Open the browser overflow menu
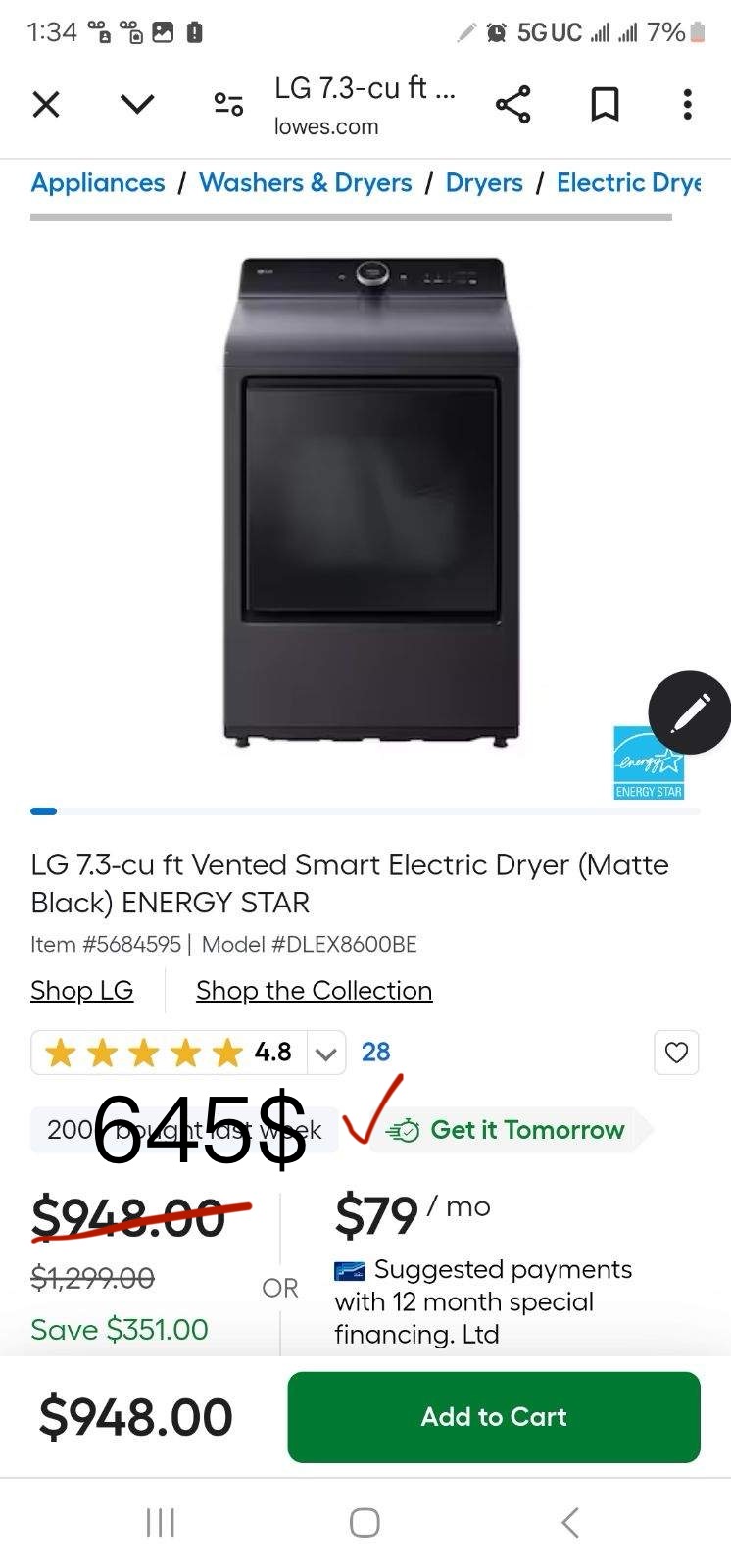The height and width of the screenshot is (1568, 731). click(x=687, y=104)
